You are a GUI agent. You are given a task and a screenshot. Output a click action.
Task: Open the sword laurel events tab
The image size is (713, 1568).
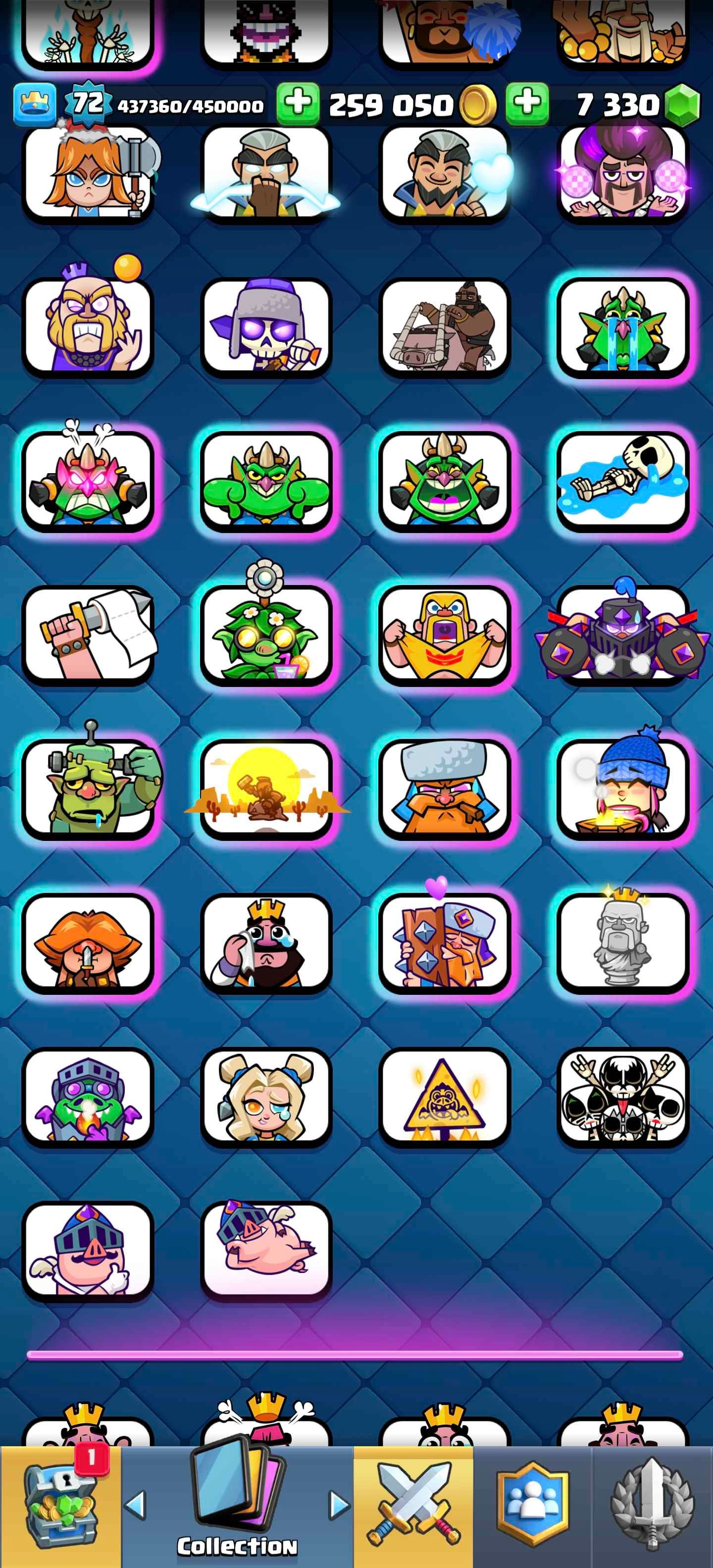click(x=652, y=1507)
